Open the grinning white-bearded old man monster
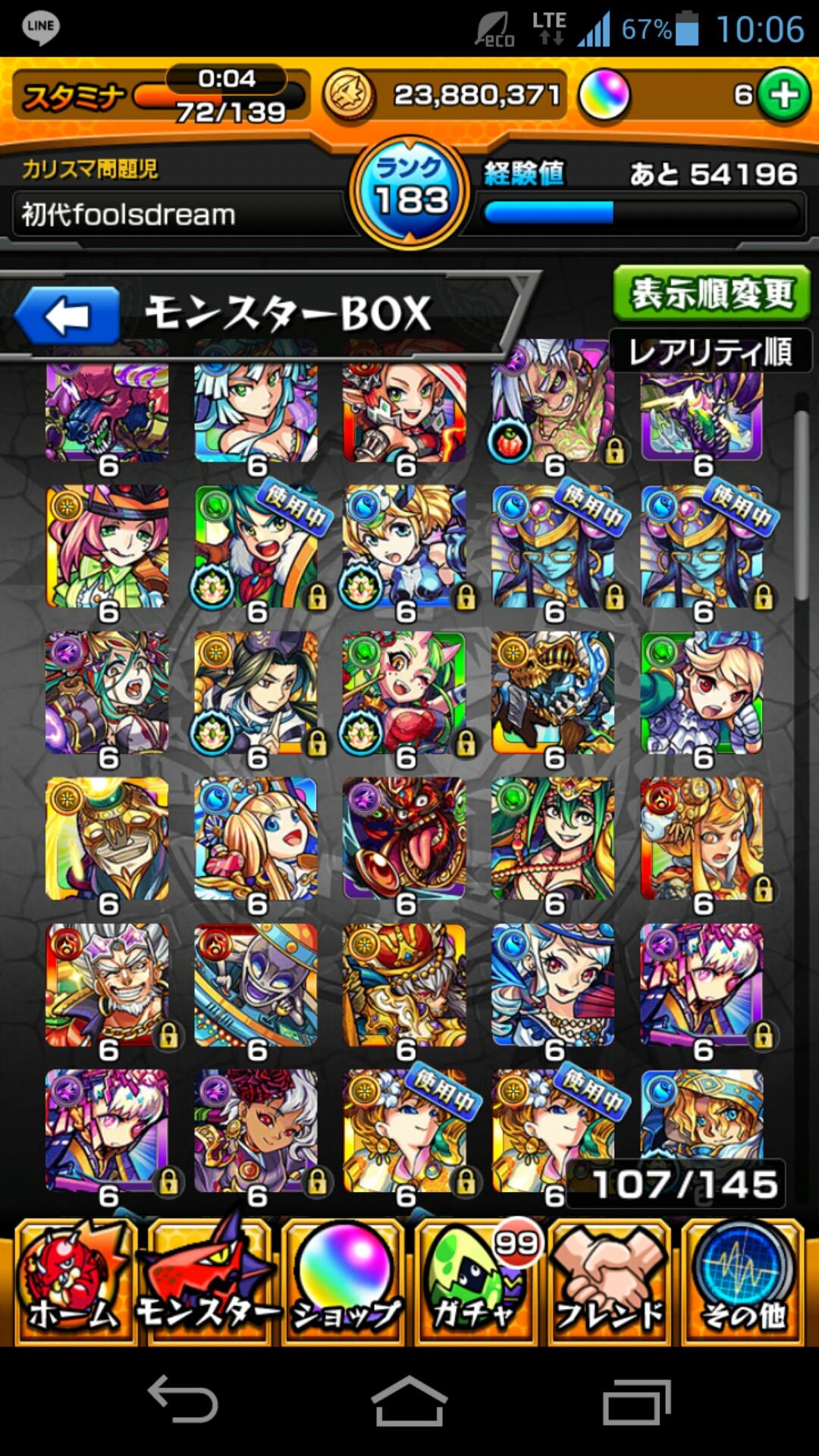819x1456 pixels. [x=107, y=985]
